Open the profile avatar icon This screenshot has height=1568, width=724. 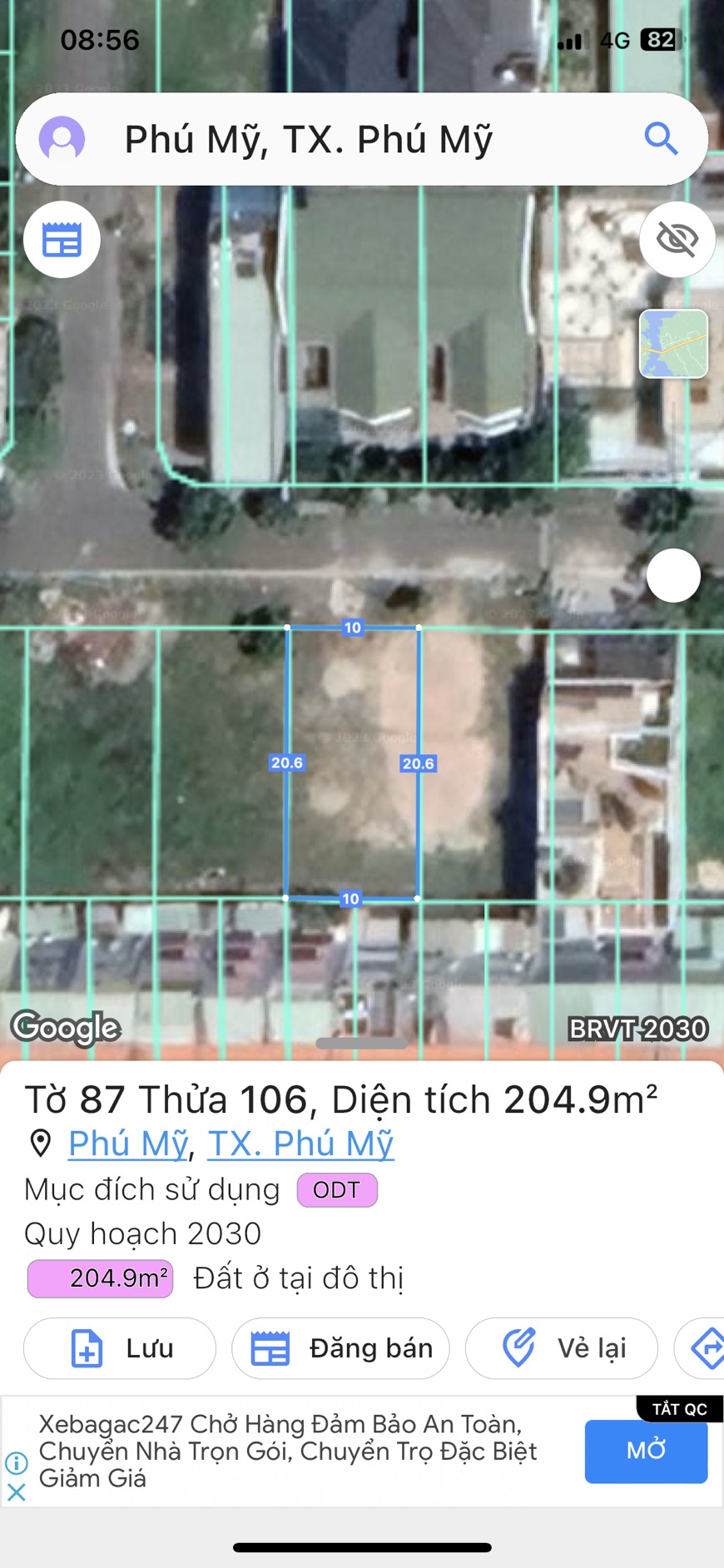[x=62, y=138]
